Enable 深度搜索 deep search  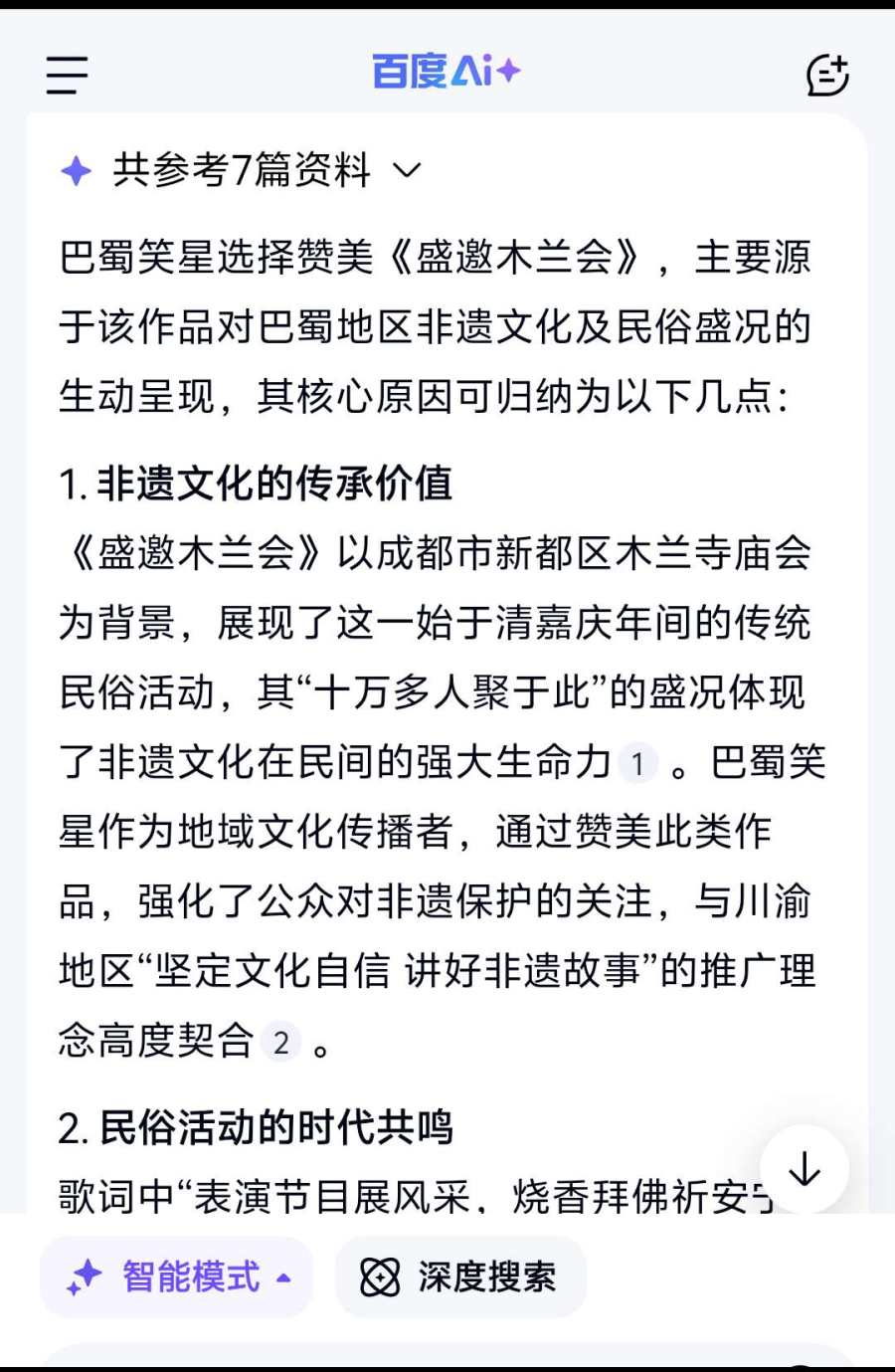(x=460, y=1276)
